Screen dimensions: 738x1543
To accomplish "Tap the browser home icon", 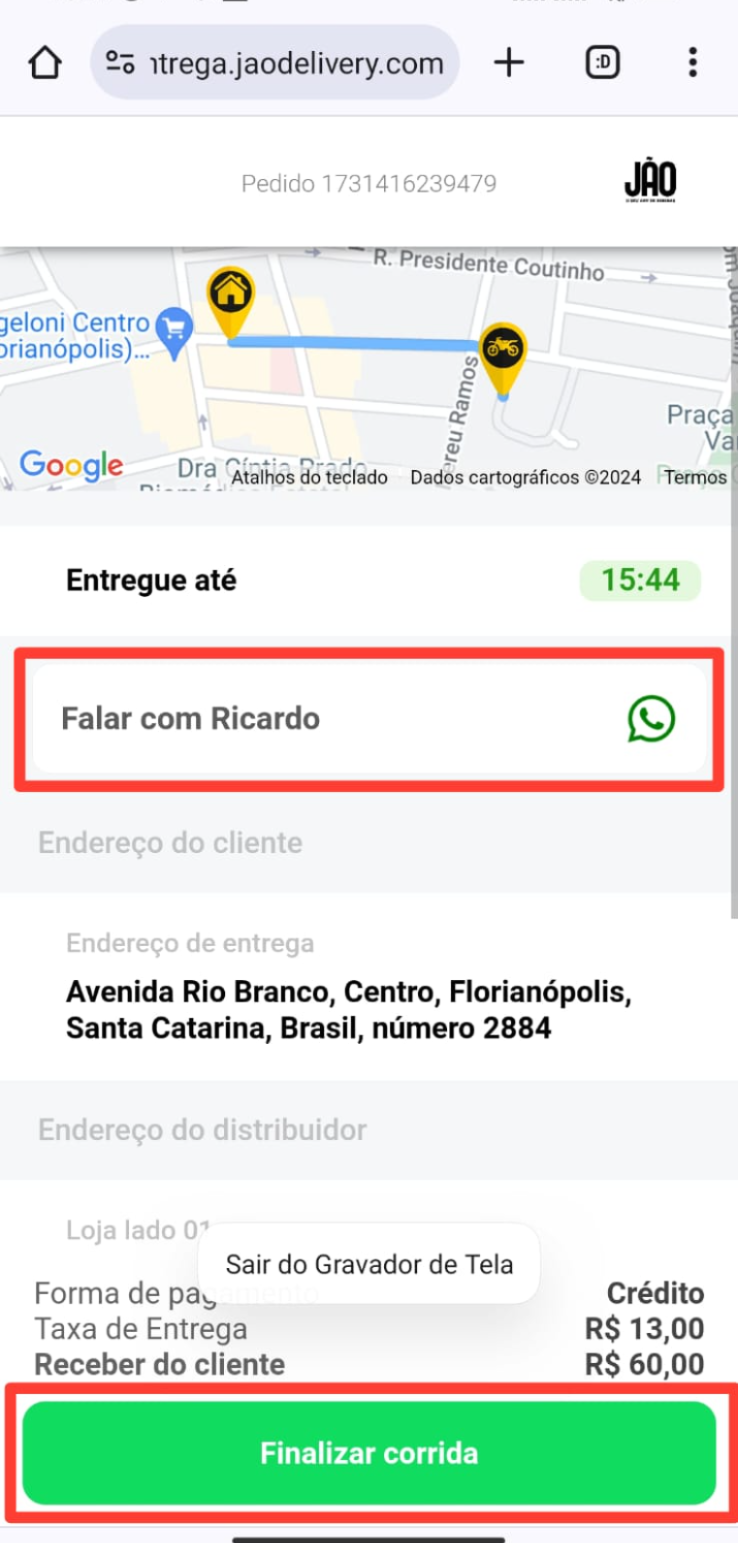I will (x=45, y=63).
